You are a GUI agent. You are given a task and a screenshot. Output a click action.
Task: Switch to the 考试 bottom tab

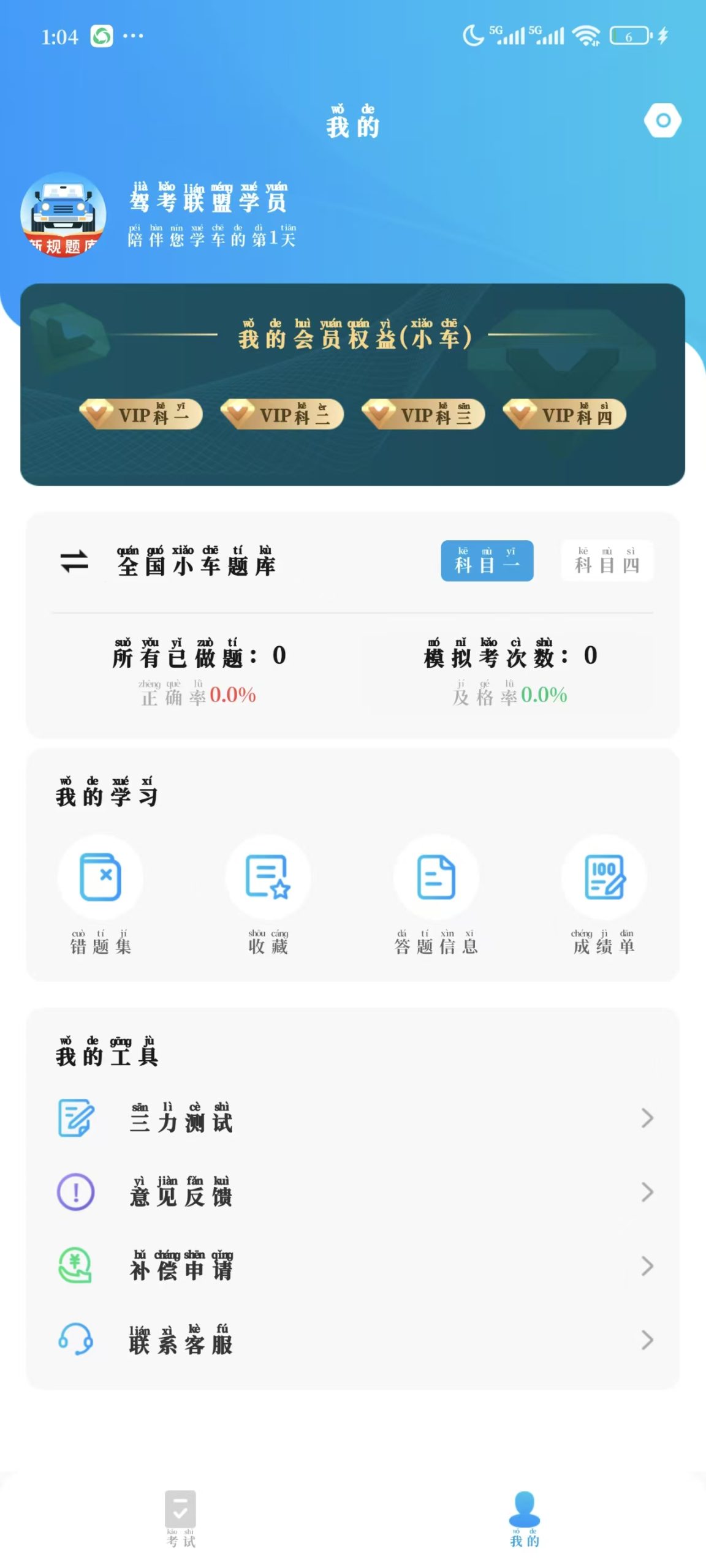coord(181,1518)
